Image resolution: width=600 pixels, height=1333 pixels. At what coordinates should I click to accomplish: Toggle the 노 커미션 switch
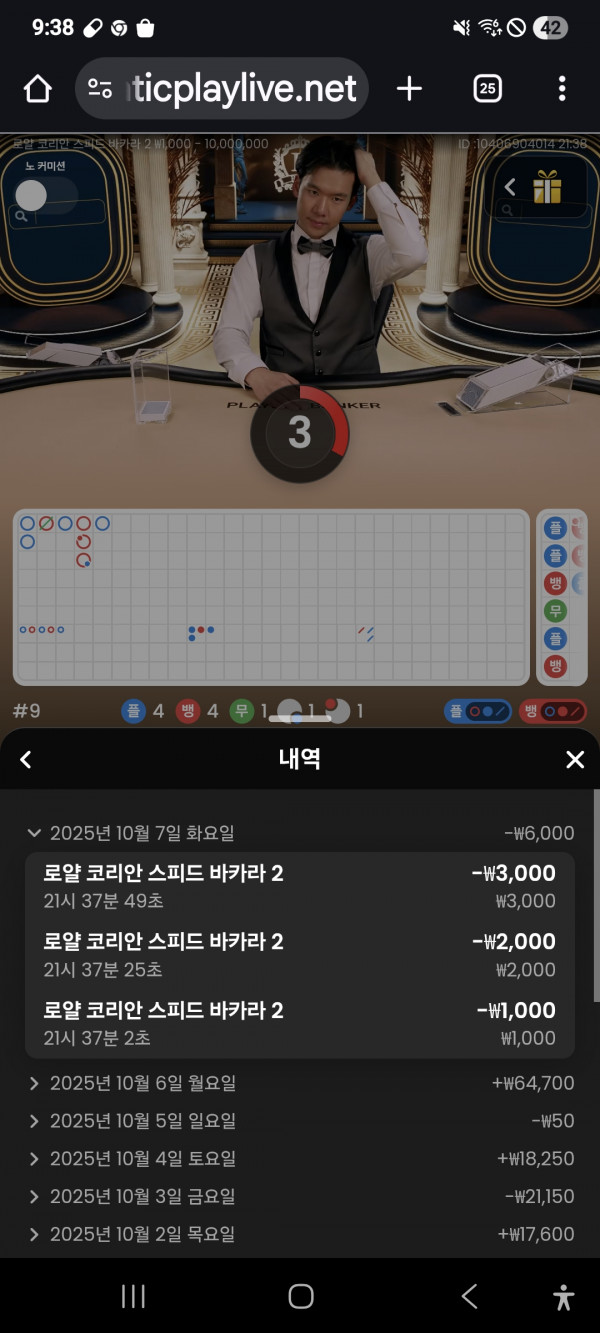(x=45, y=195)
